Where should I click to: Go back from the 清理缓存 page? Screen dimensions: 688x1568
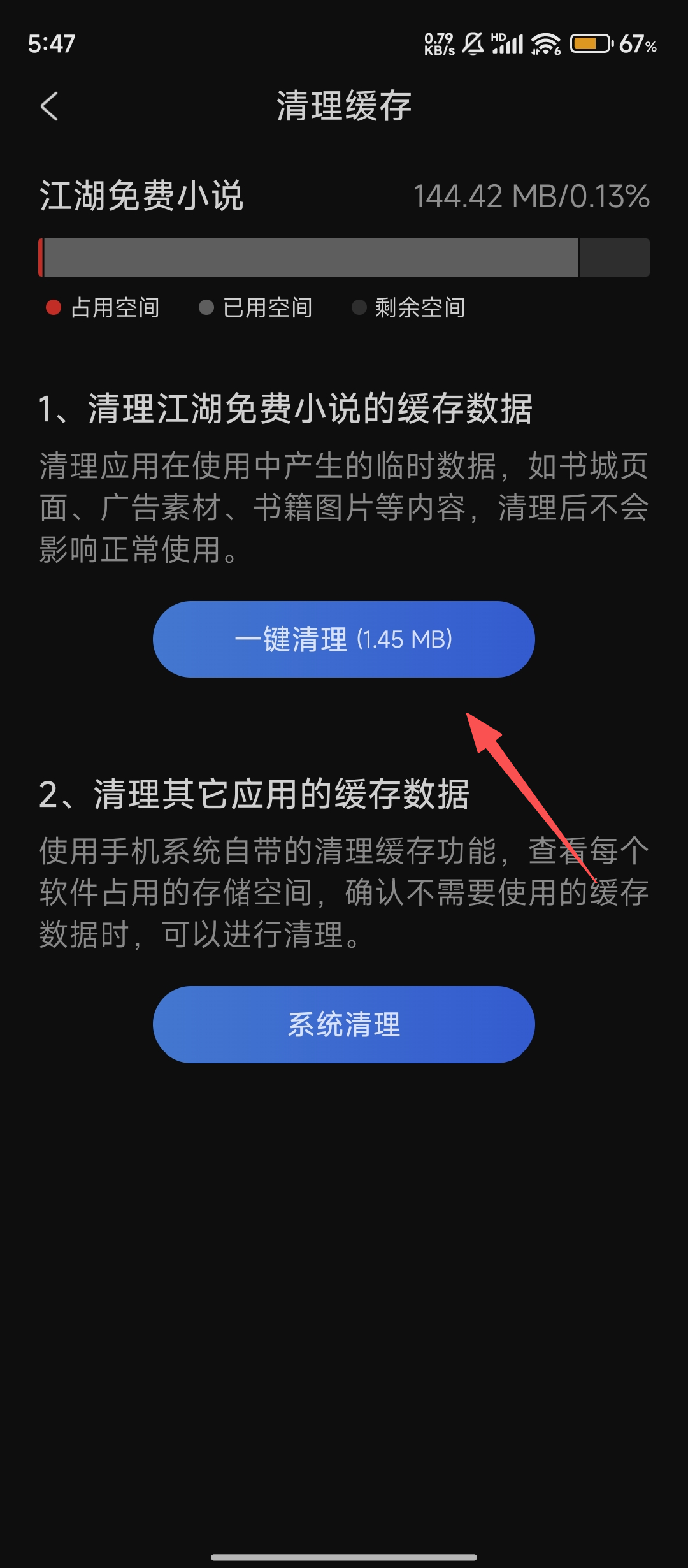point(49,106)
